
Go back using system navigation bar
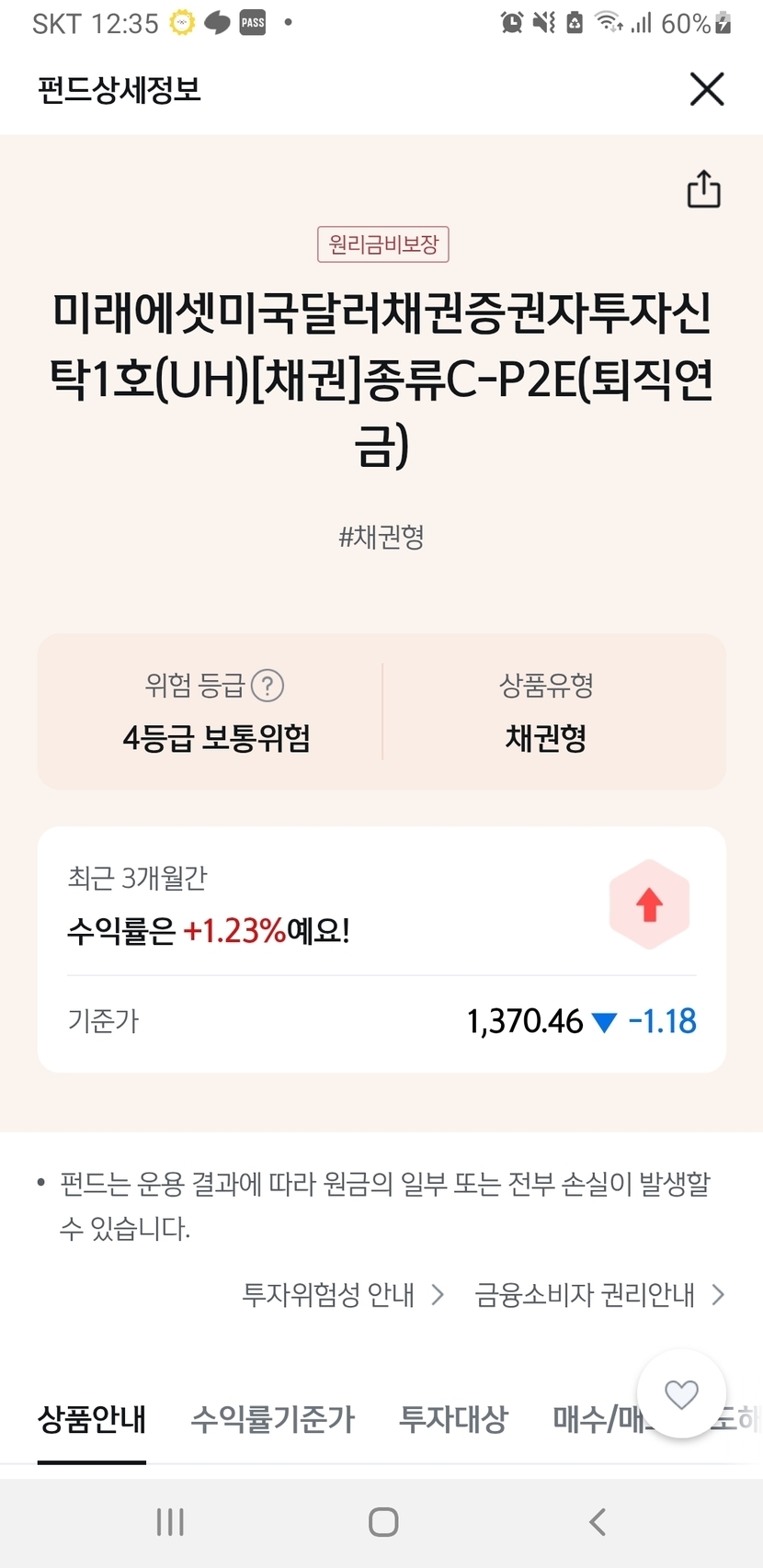tap(598, 1522)
